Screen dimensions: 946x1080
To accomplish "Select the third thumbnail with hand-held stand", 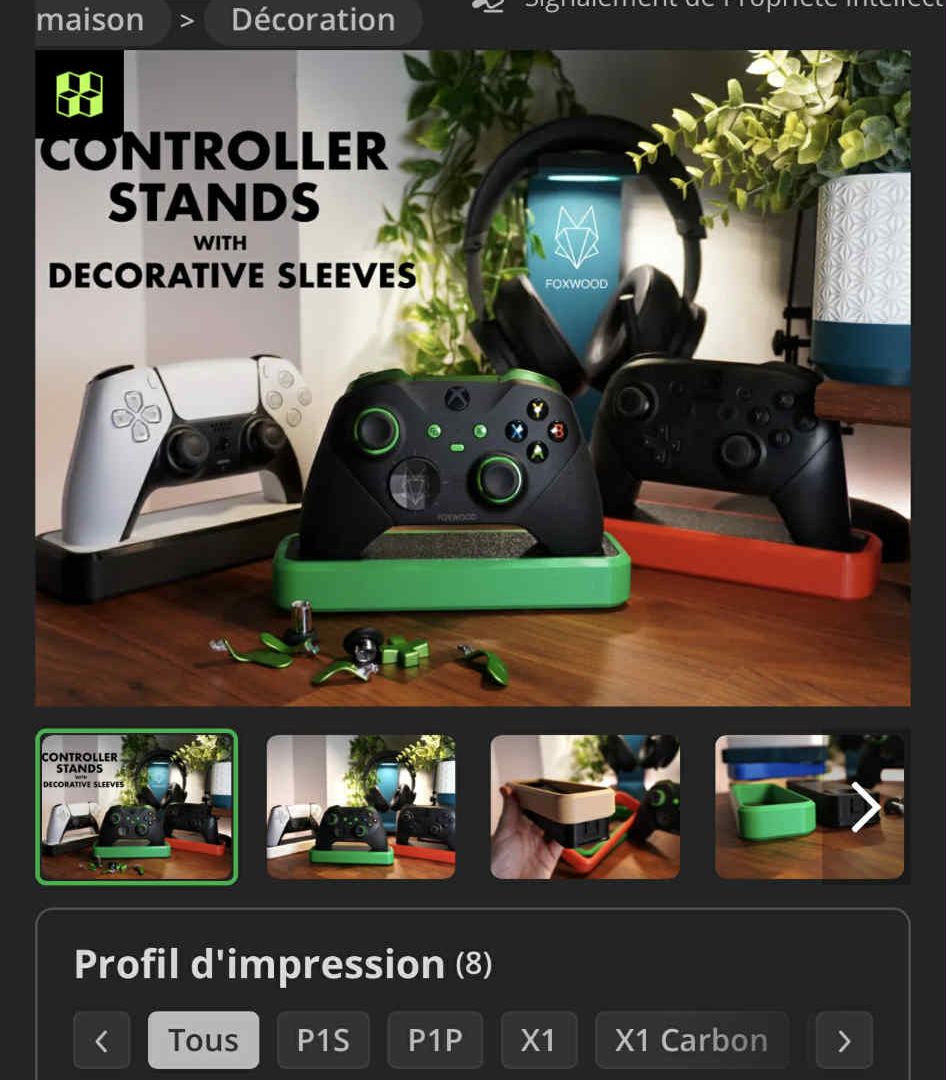I will [x=584, y=807].
